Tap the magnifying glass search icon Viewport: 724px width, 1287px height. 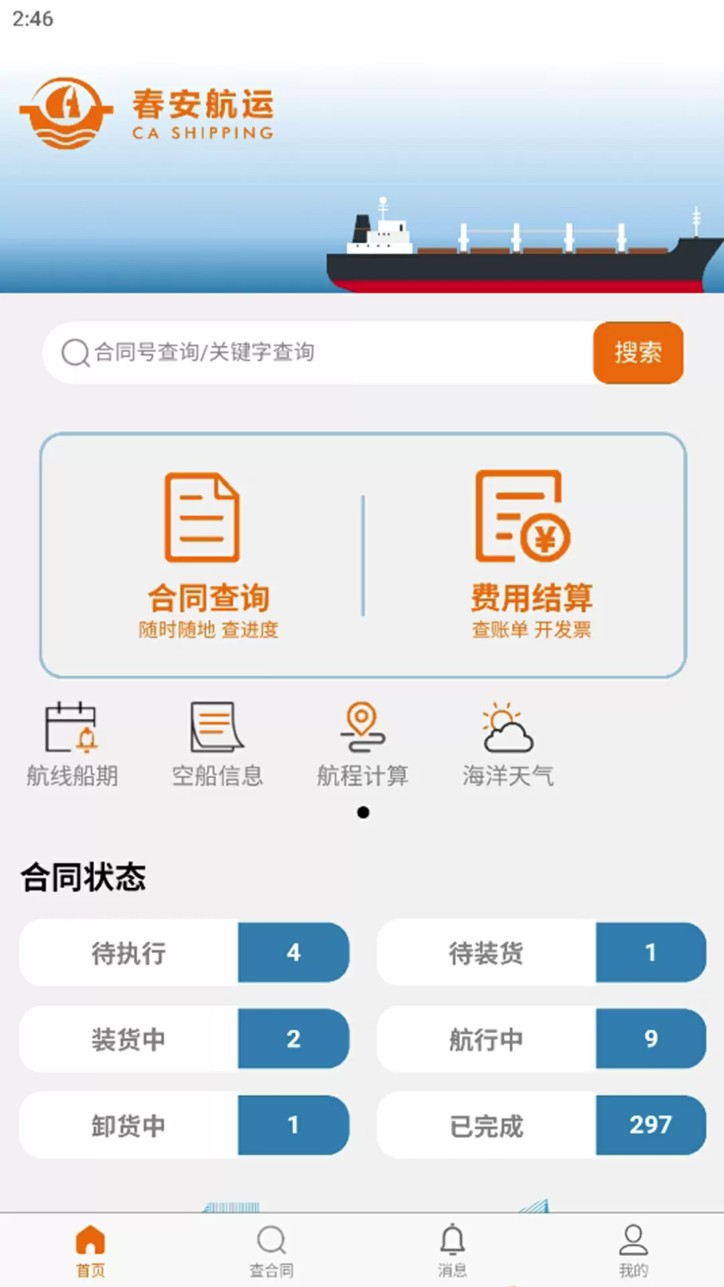[73, 352]
